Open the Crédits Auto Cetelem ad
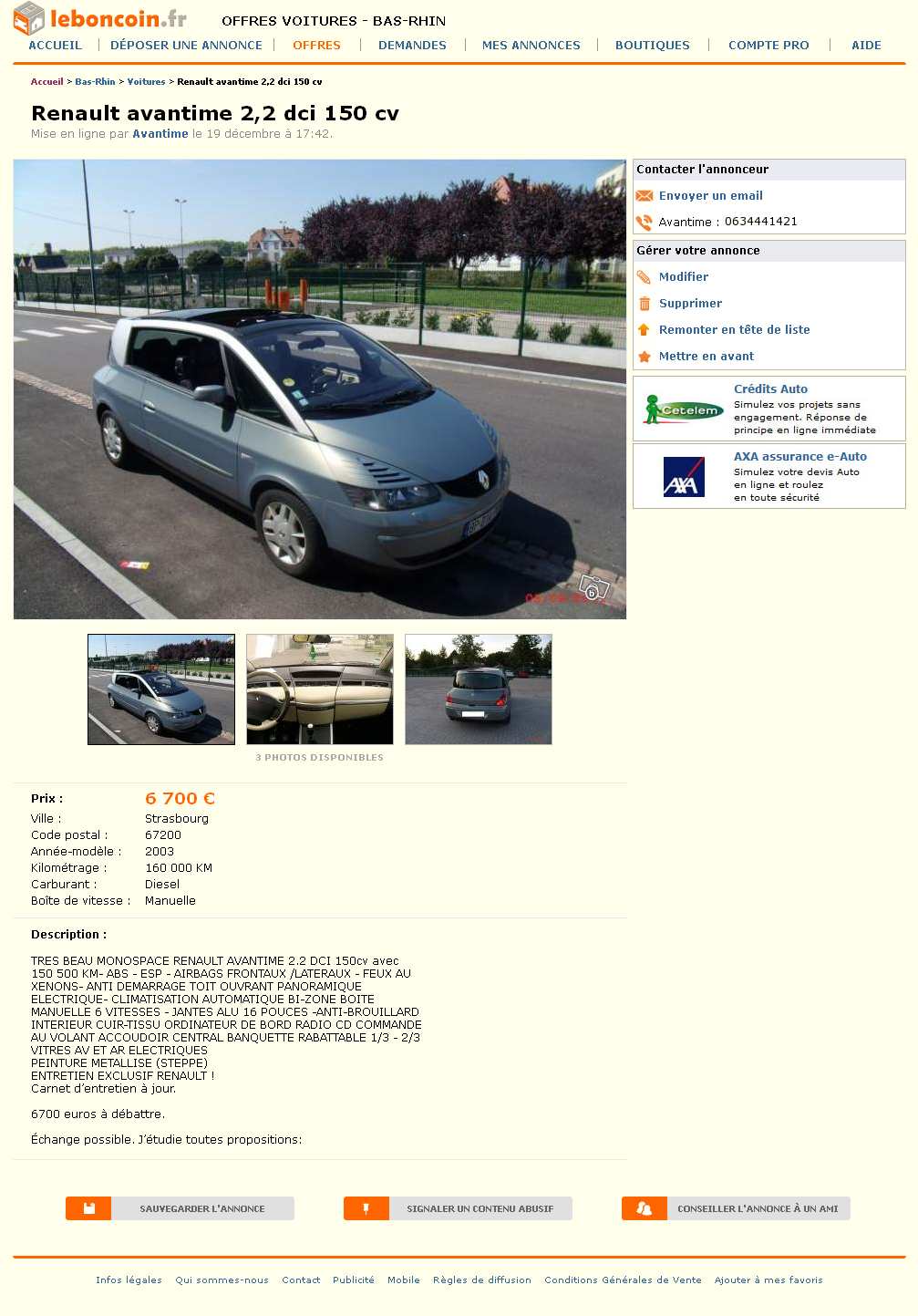Image resolution: width=918 pixels, height=1316 pixels. tap(770, 389)
